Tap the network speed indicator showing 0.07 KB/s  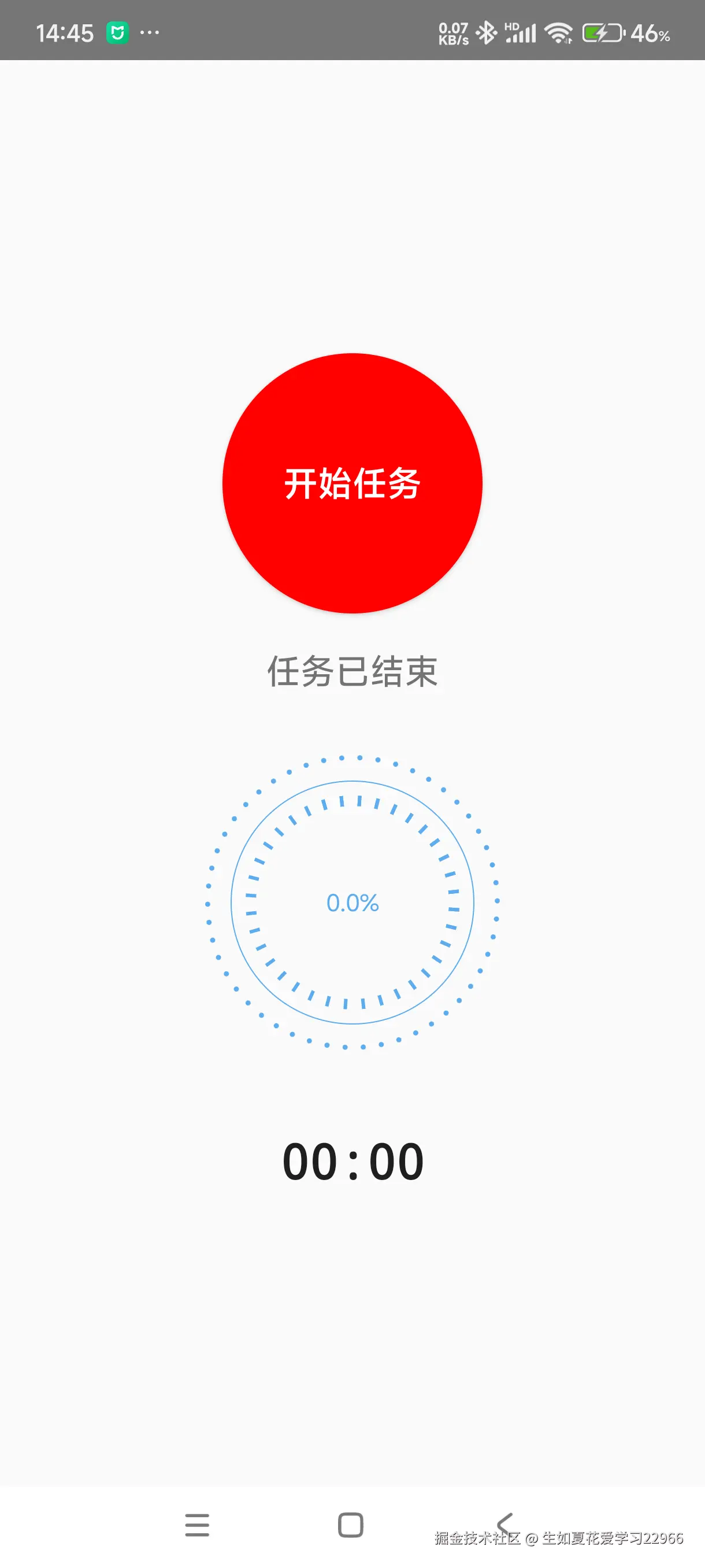(452, 32)
